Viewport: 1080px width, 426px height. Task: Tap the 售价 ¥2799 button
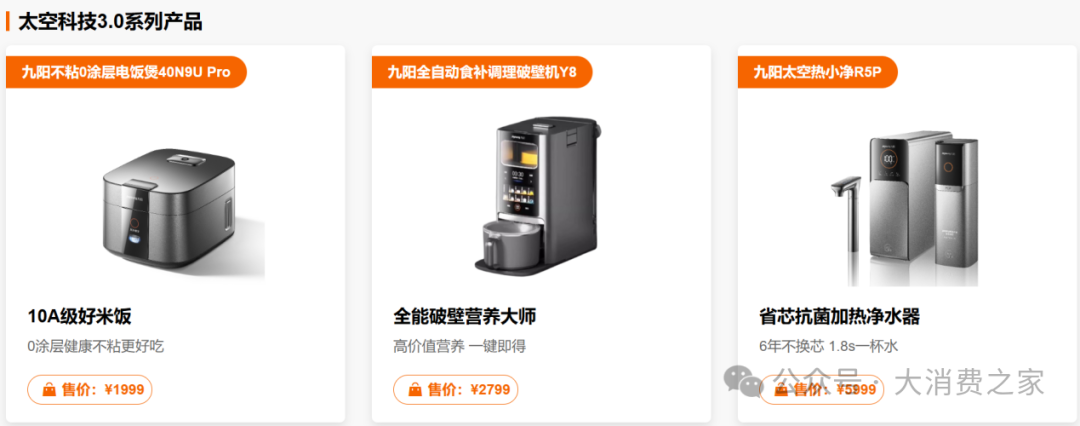[456, 390]
